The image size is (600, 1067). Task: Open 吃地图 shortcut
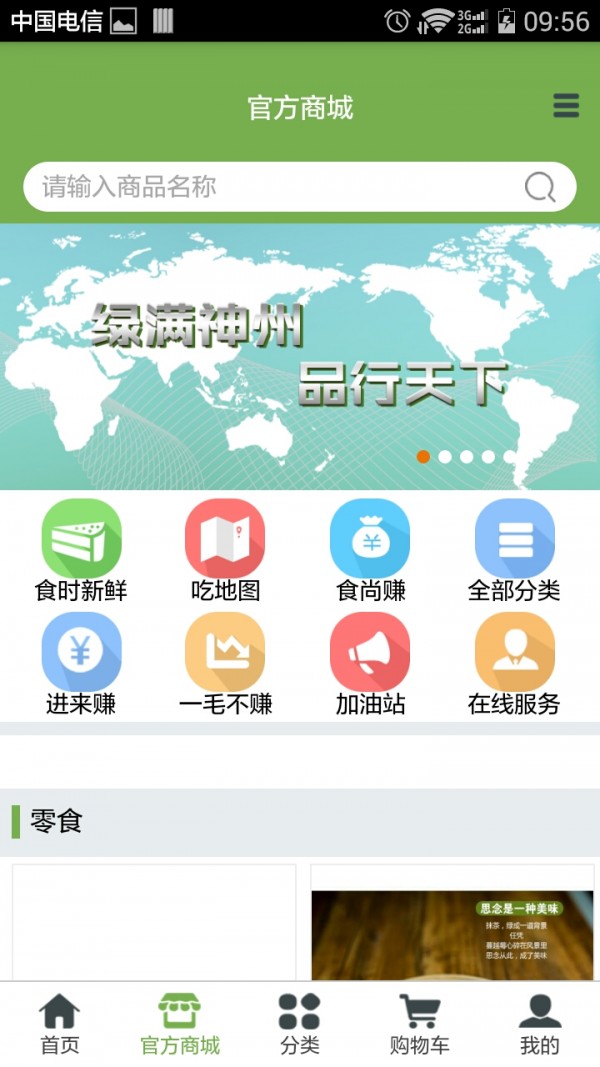coord(226,551)
